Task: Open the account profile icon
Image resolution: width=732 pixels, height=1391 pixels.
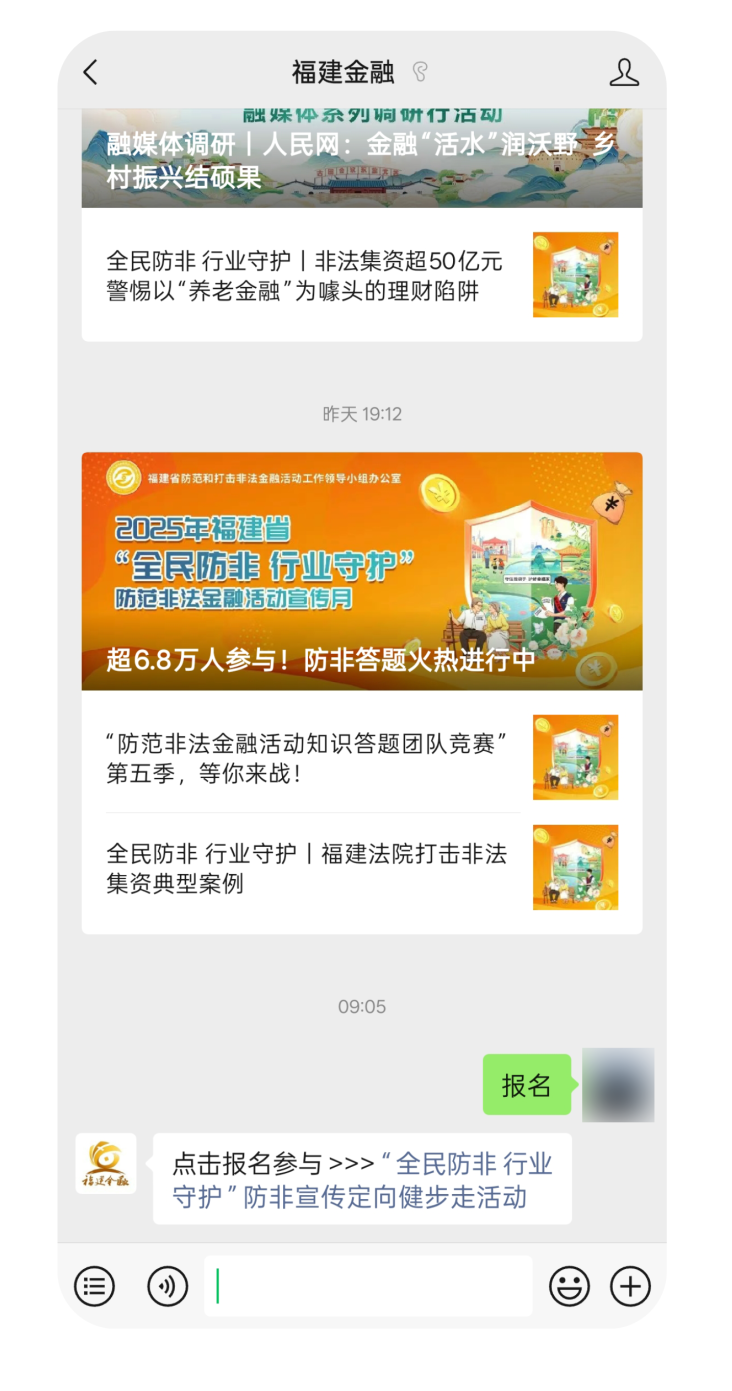Action: 623,72
